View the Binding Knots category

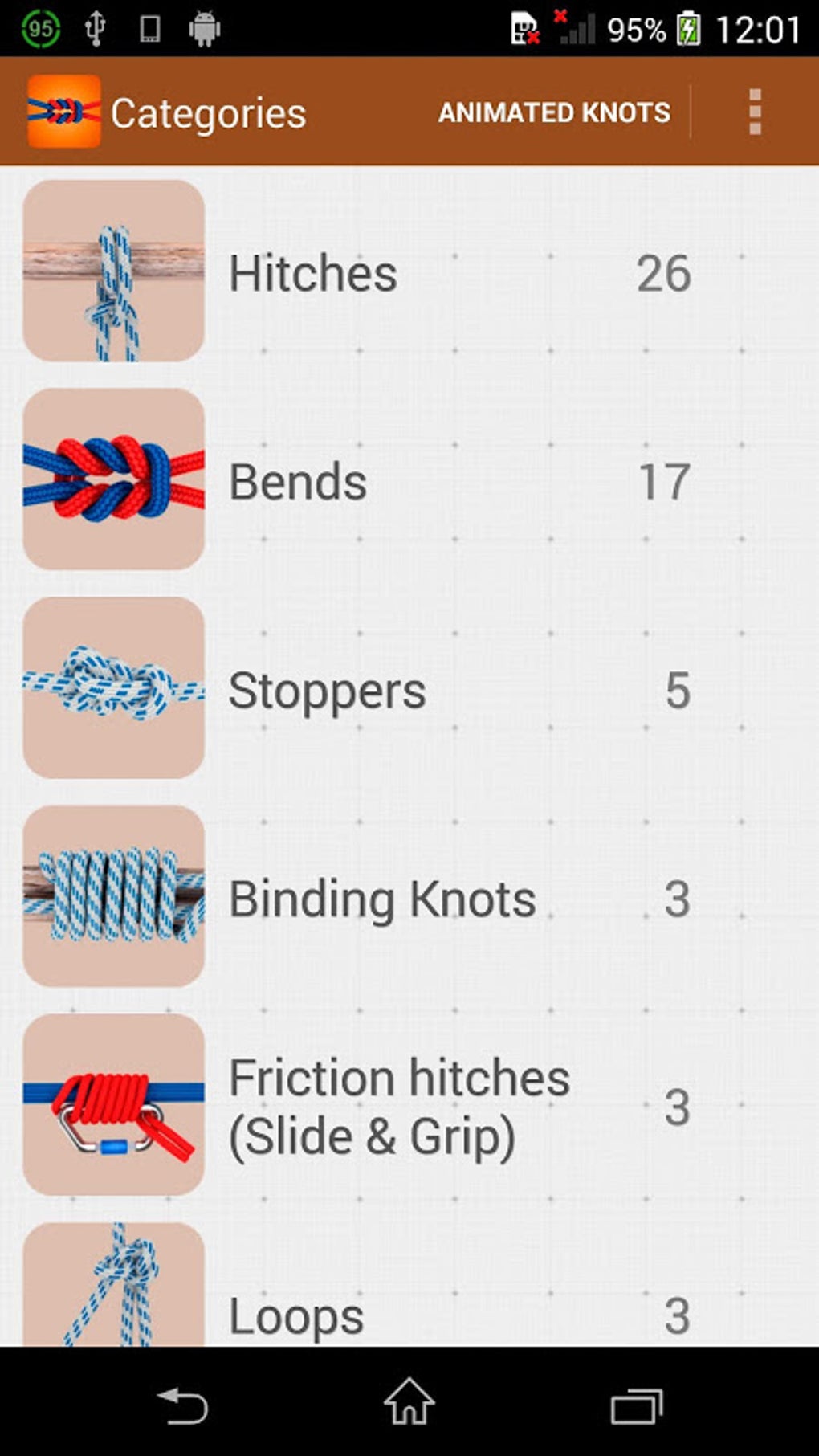pos(409,897)
